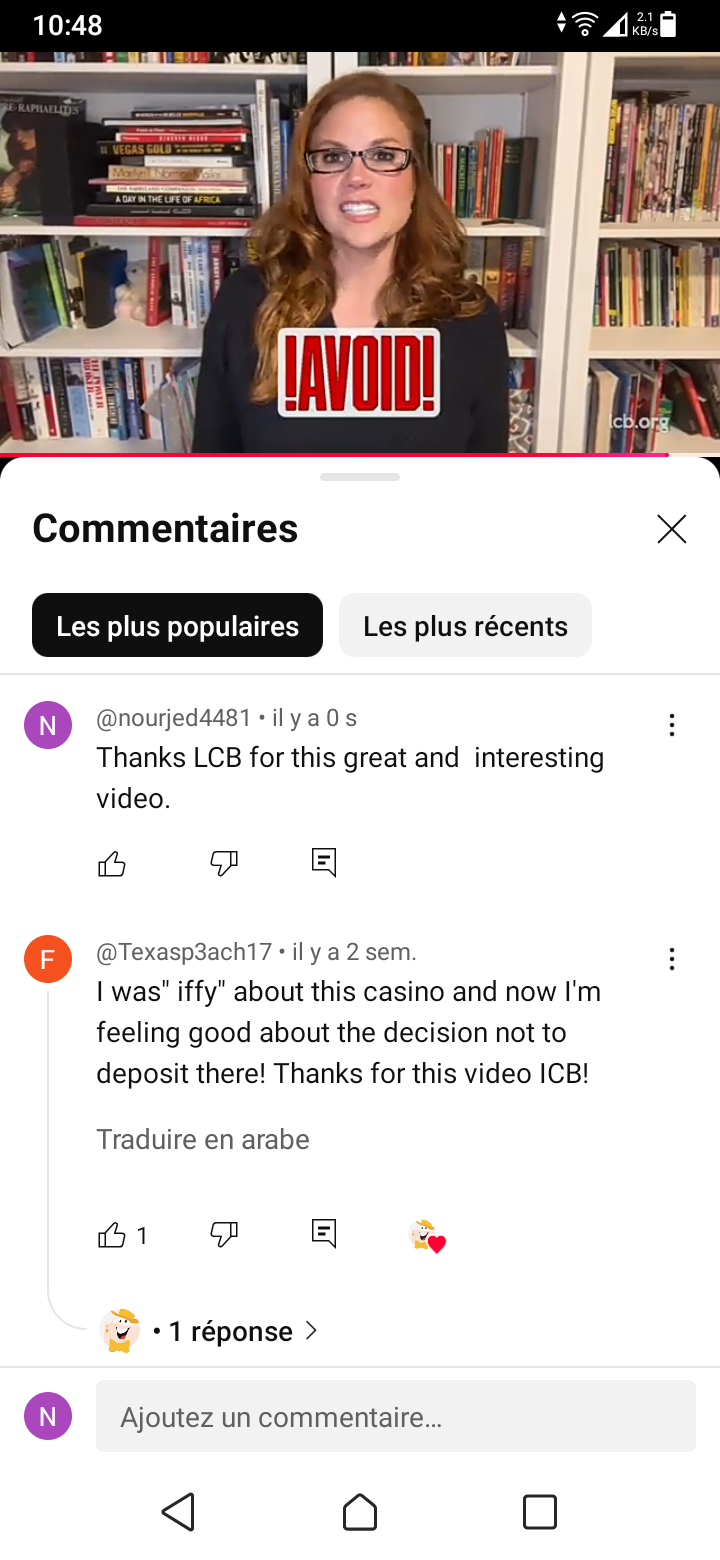
Task: Go back with the system back button
Action: (178, 1512)
